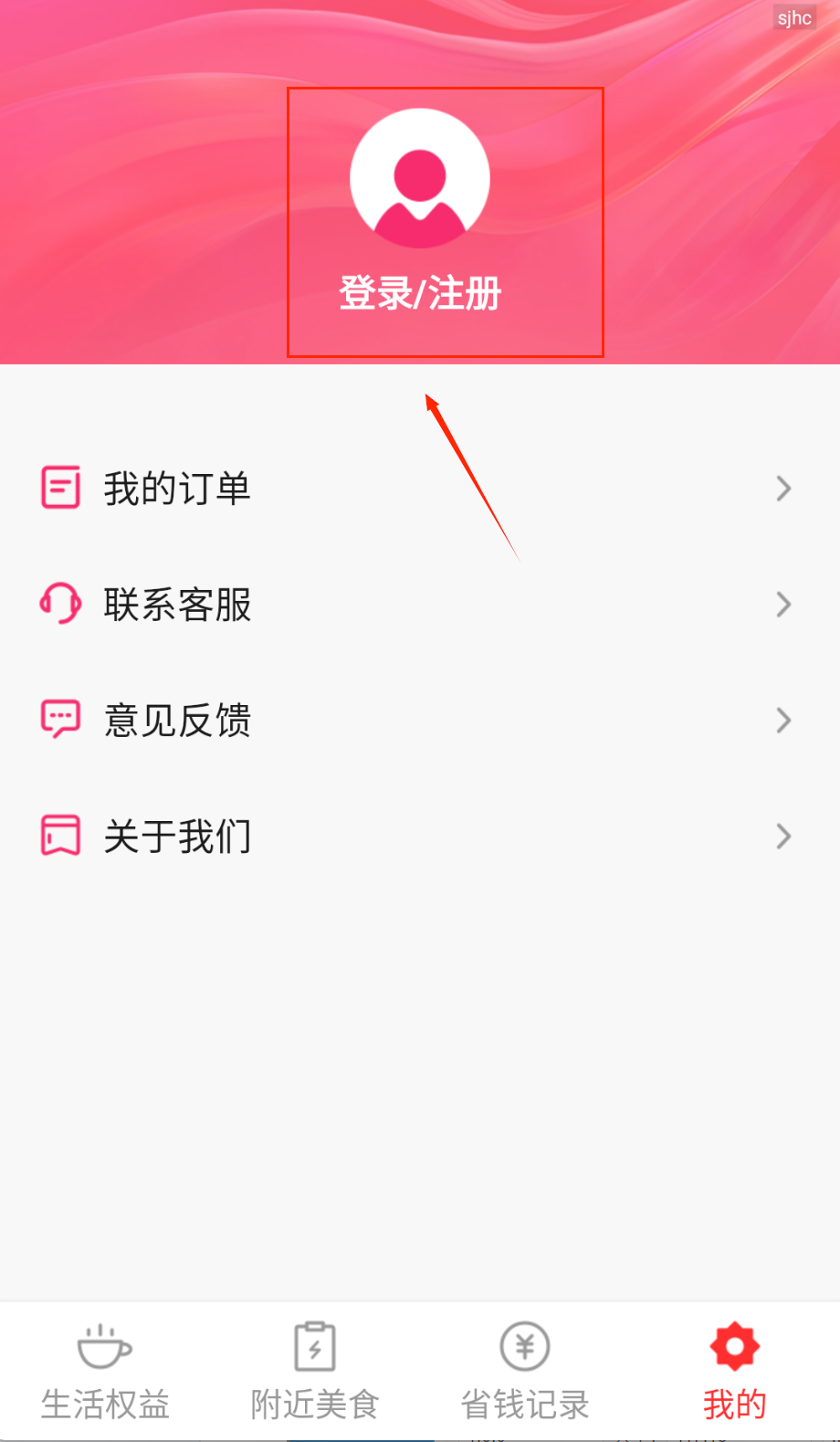Tap the profile avatar icon
The height and width of the screenshot is (1442, 840).
pyautogui.click(x=420, y=178)
